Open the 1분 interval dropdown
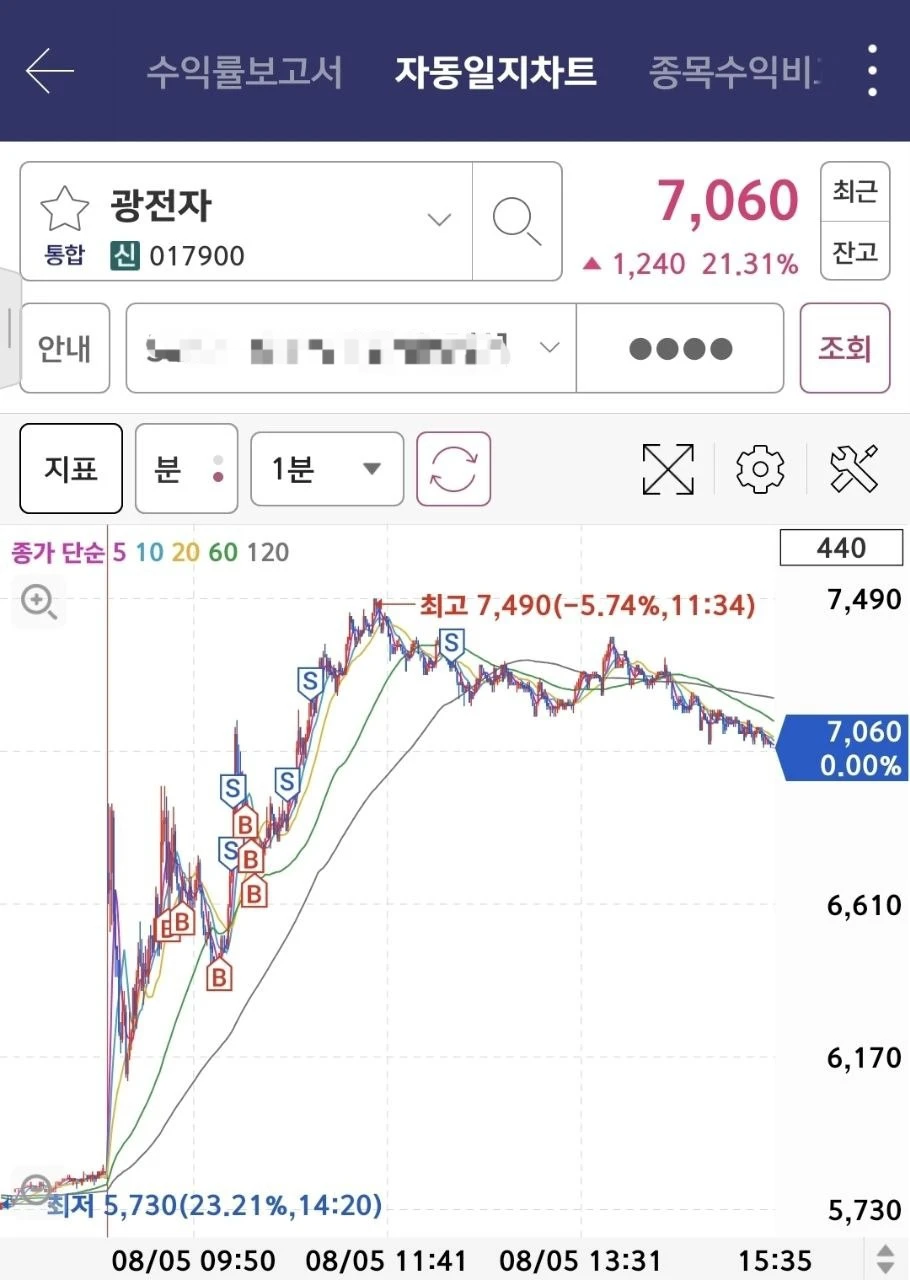The image size is (910, 1280). 327,468
